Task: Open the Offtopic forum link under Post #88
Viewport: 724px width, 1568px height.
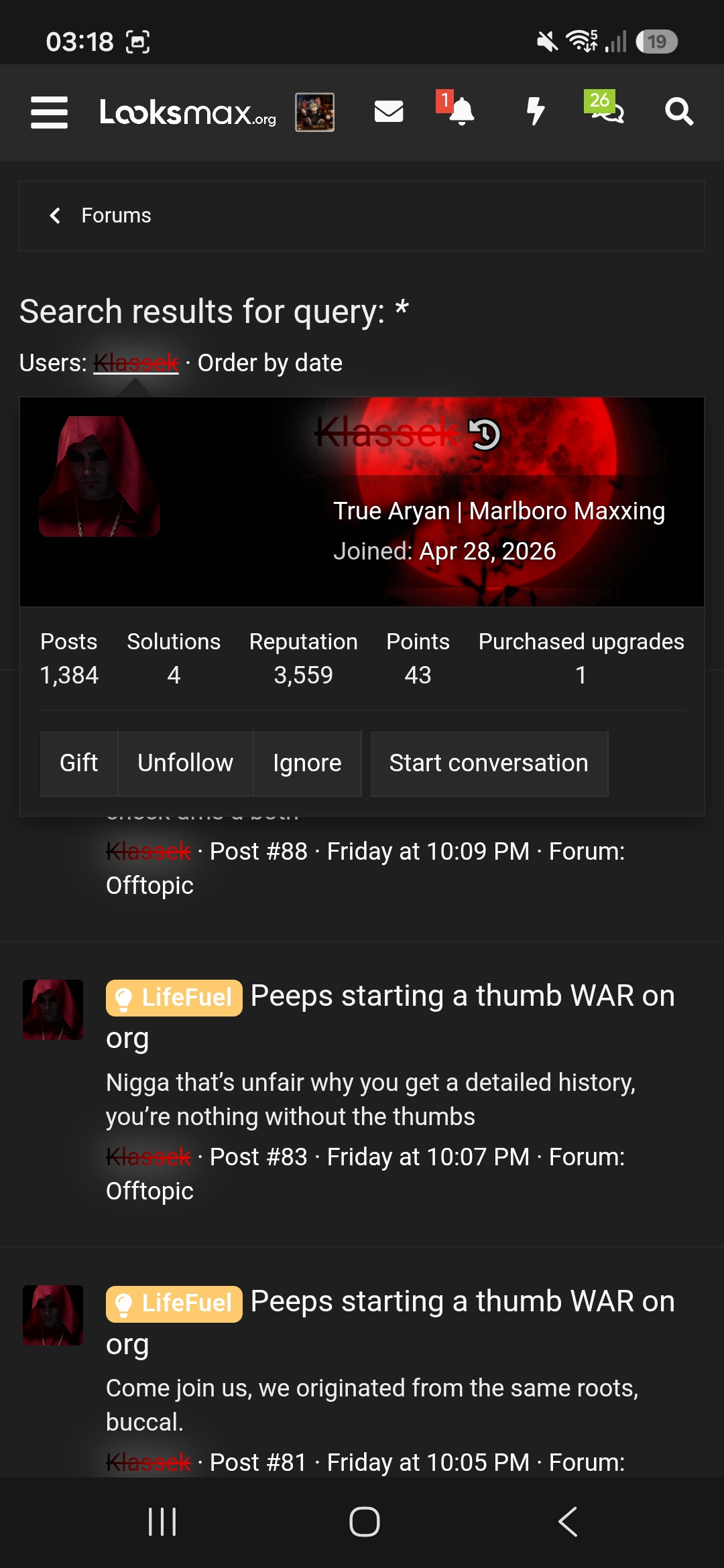Action: pos(149,886)
